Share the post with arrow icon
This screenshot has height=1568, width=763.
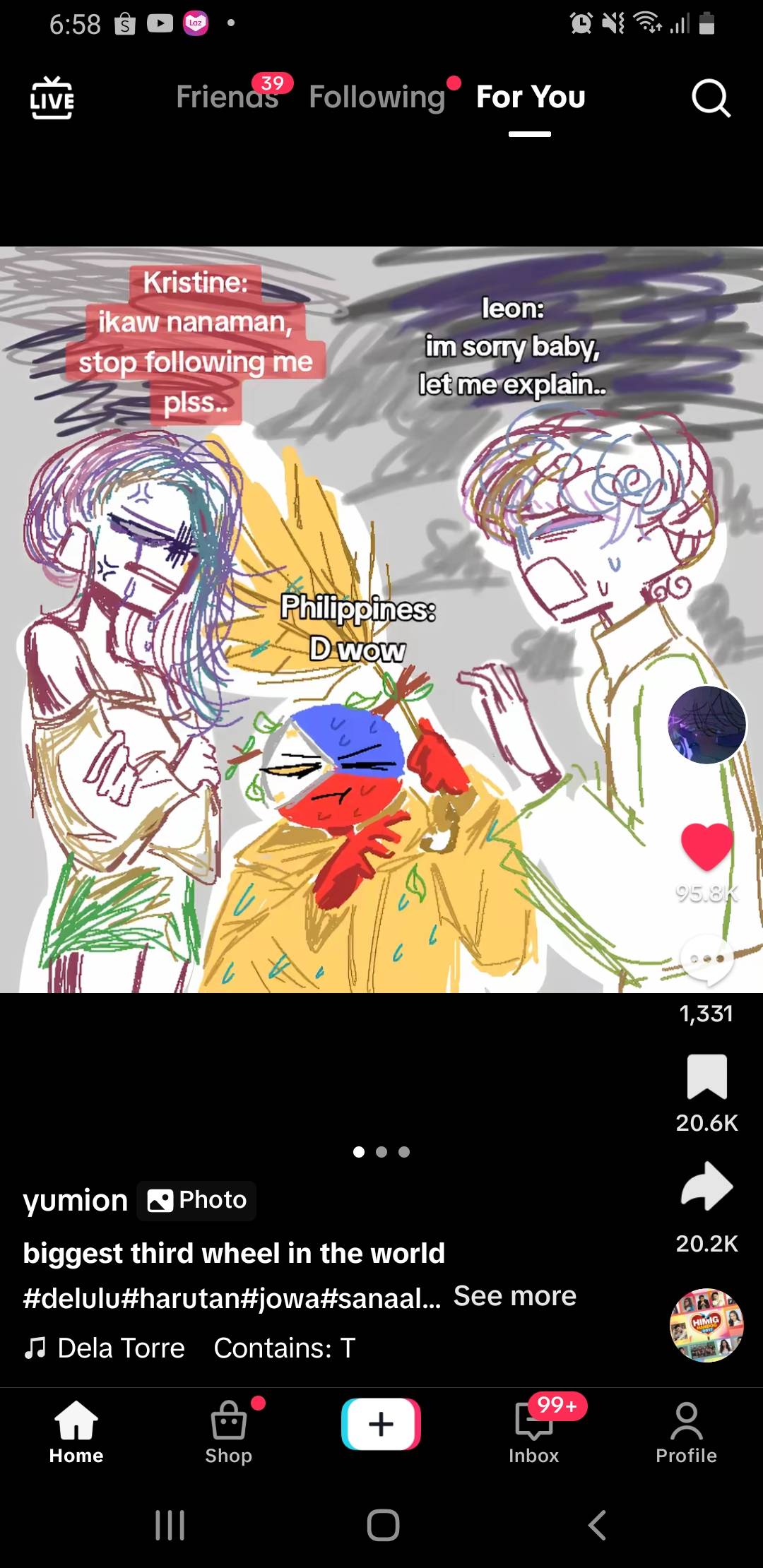(706, 1187)
